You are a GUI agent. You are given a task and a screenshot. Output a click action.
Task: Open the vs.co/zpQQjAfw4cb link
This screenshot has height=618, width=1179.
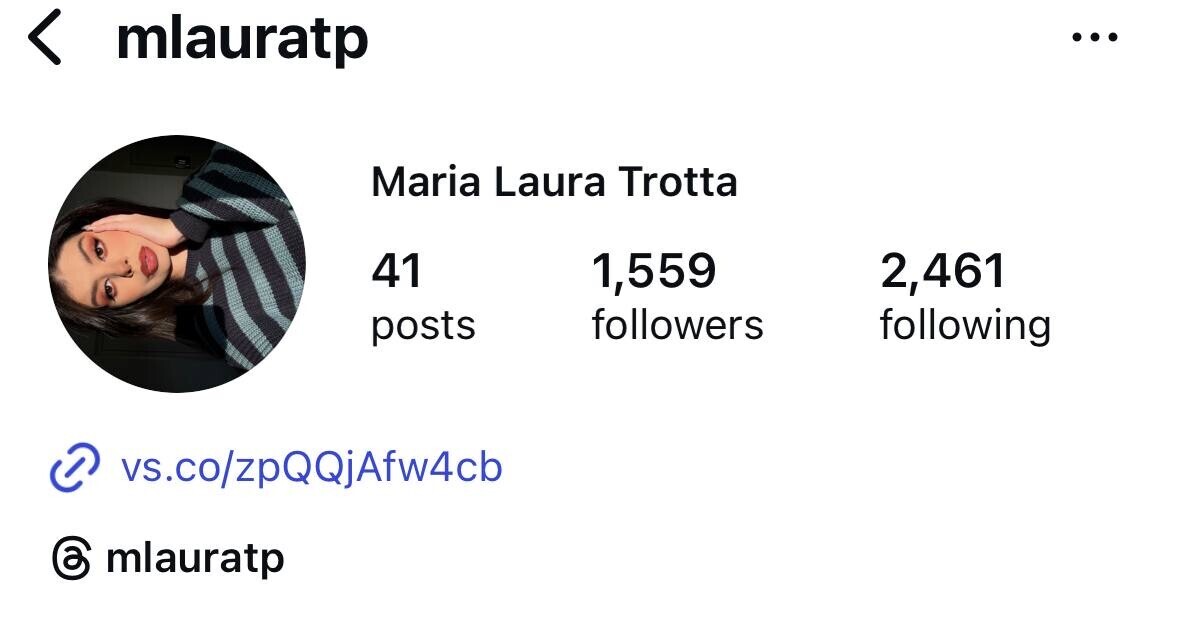(x=310, y=467)
